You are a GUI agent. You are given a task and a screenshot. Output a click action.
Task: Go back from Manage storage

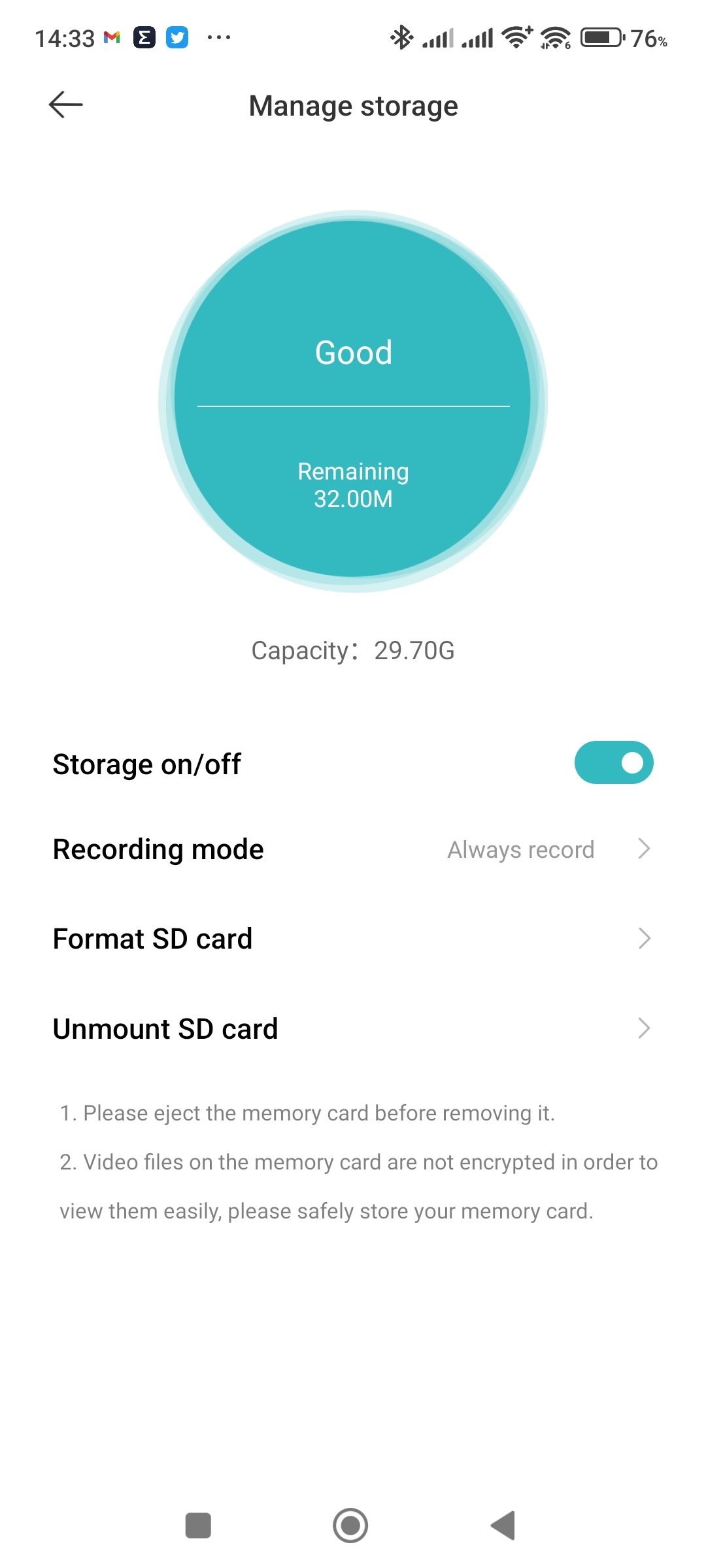(x=66, y=105)
